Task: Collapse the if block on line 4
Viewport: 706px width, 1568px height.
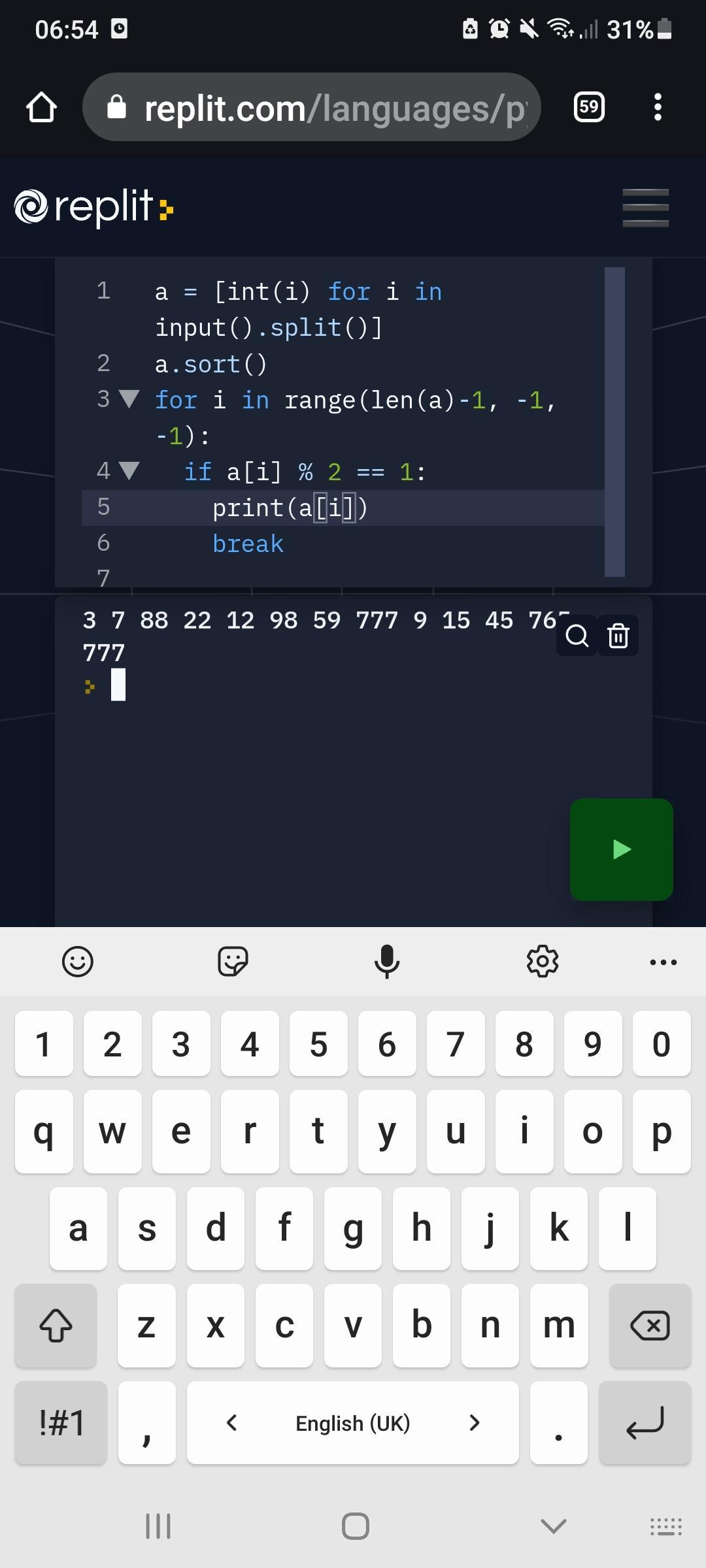Action: 129,471
